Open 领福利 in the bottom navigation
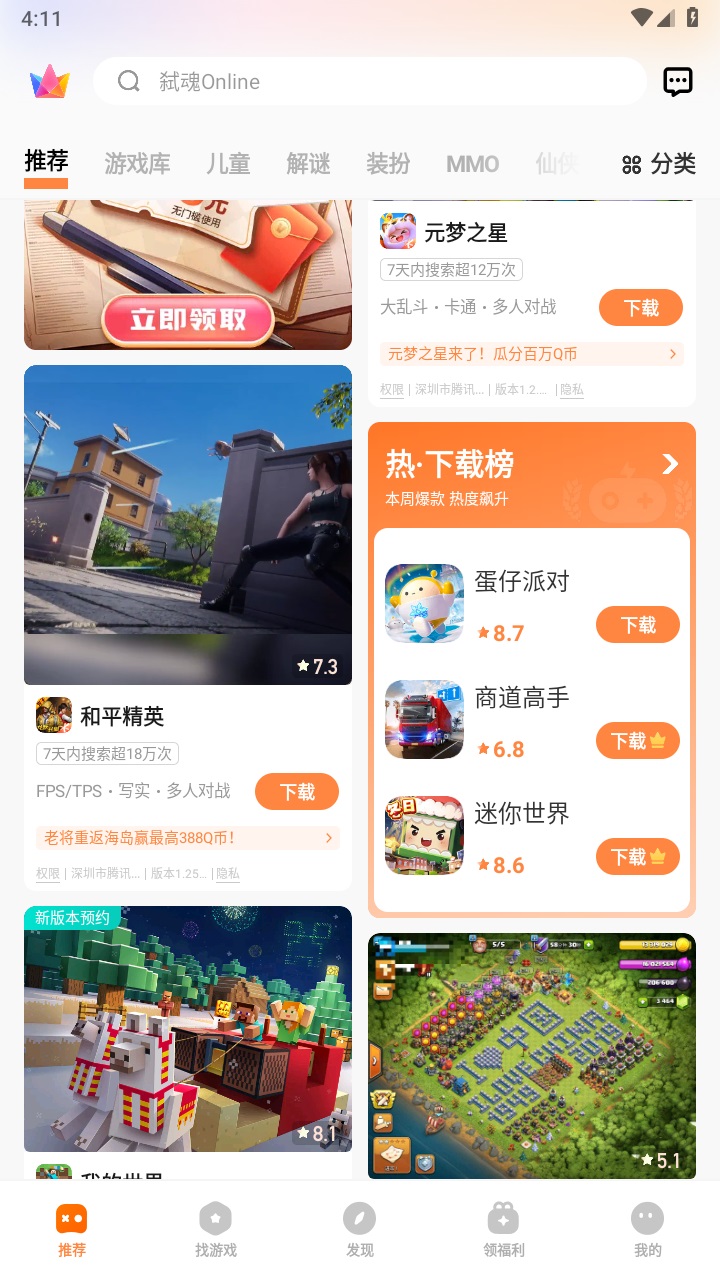This screenshot has height=1280, width=720. click(503, 1227)
